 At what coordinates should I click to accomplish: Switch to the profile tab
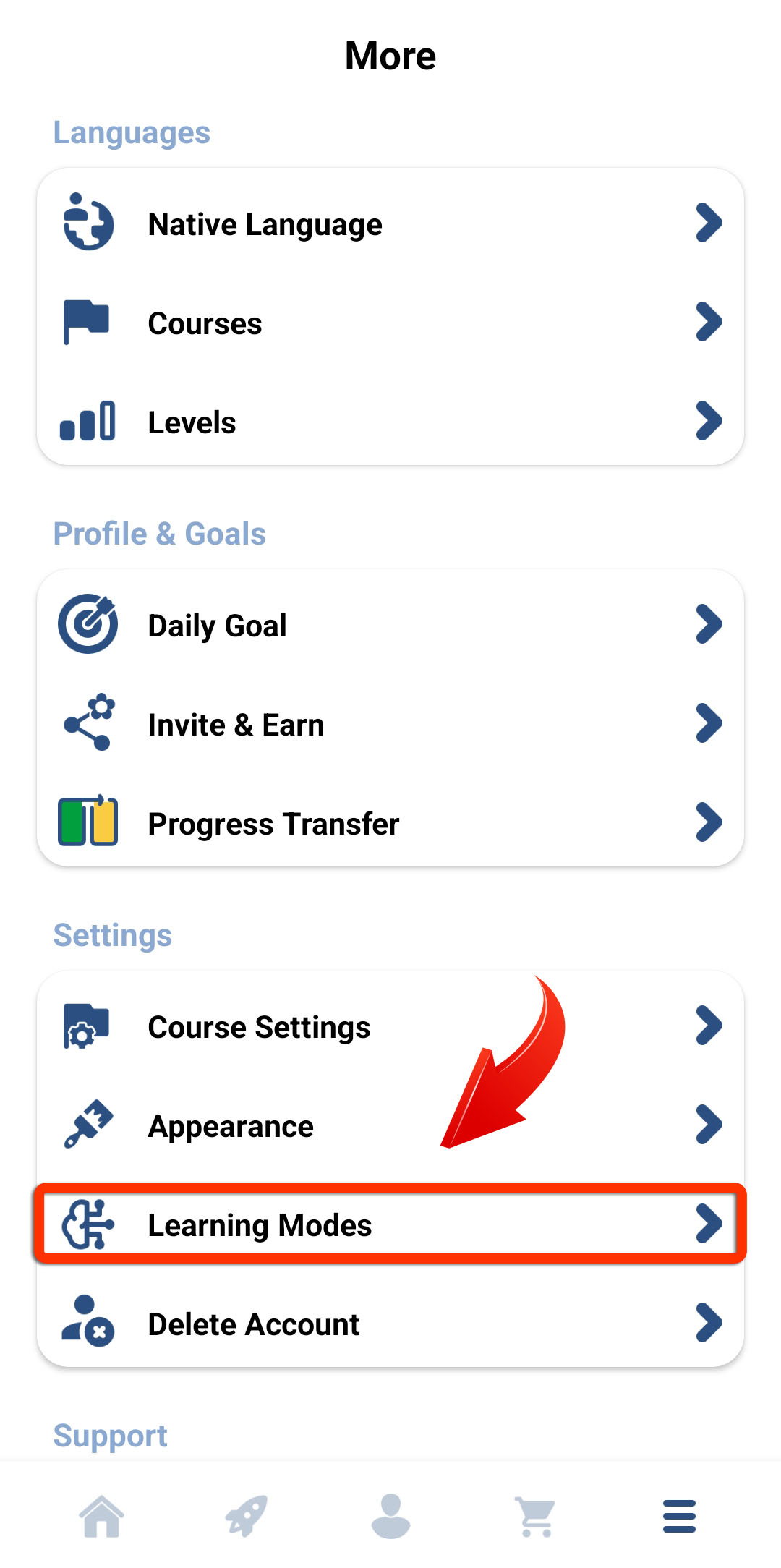click(390, 1516)
